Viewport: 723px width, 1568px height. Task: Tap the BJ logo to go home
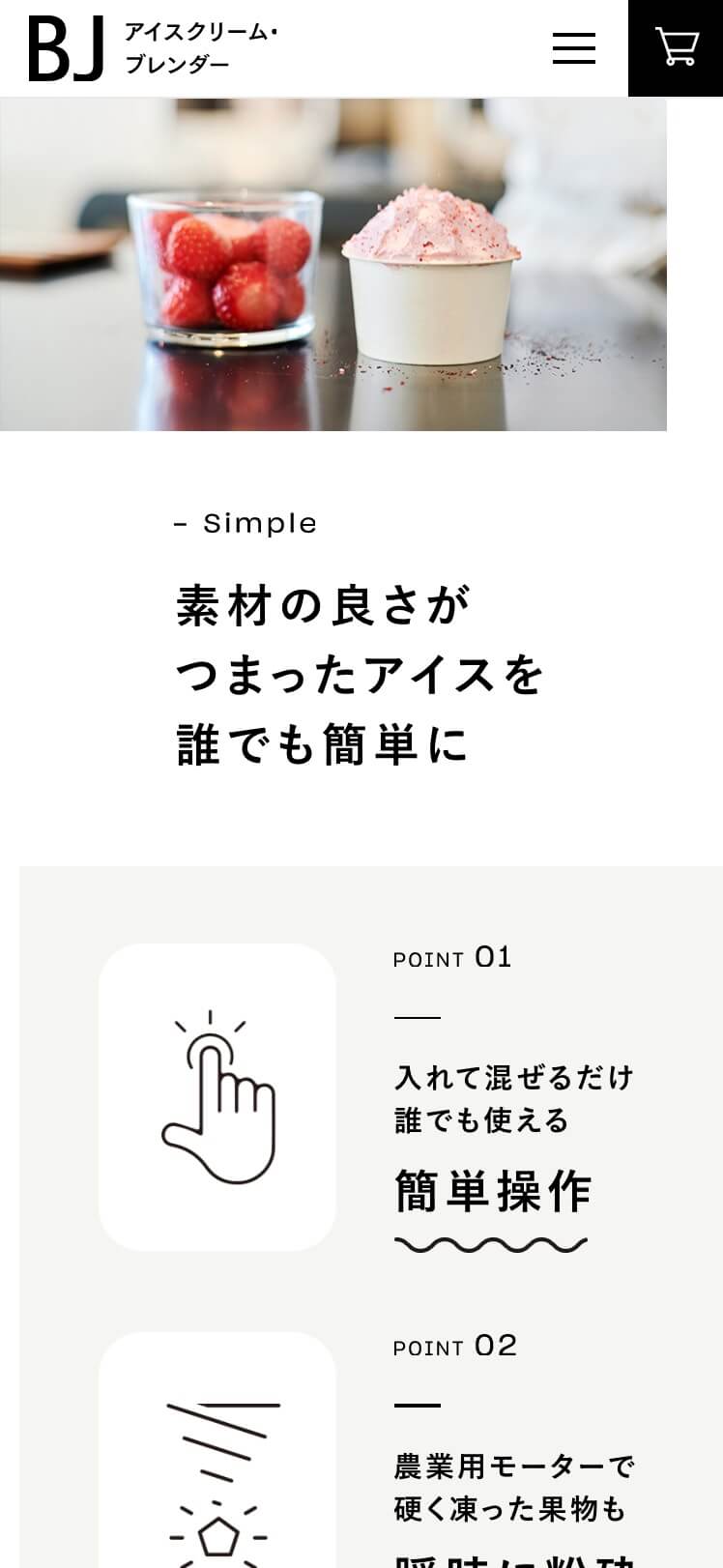tap(66, 48)
